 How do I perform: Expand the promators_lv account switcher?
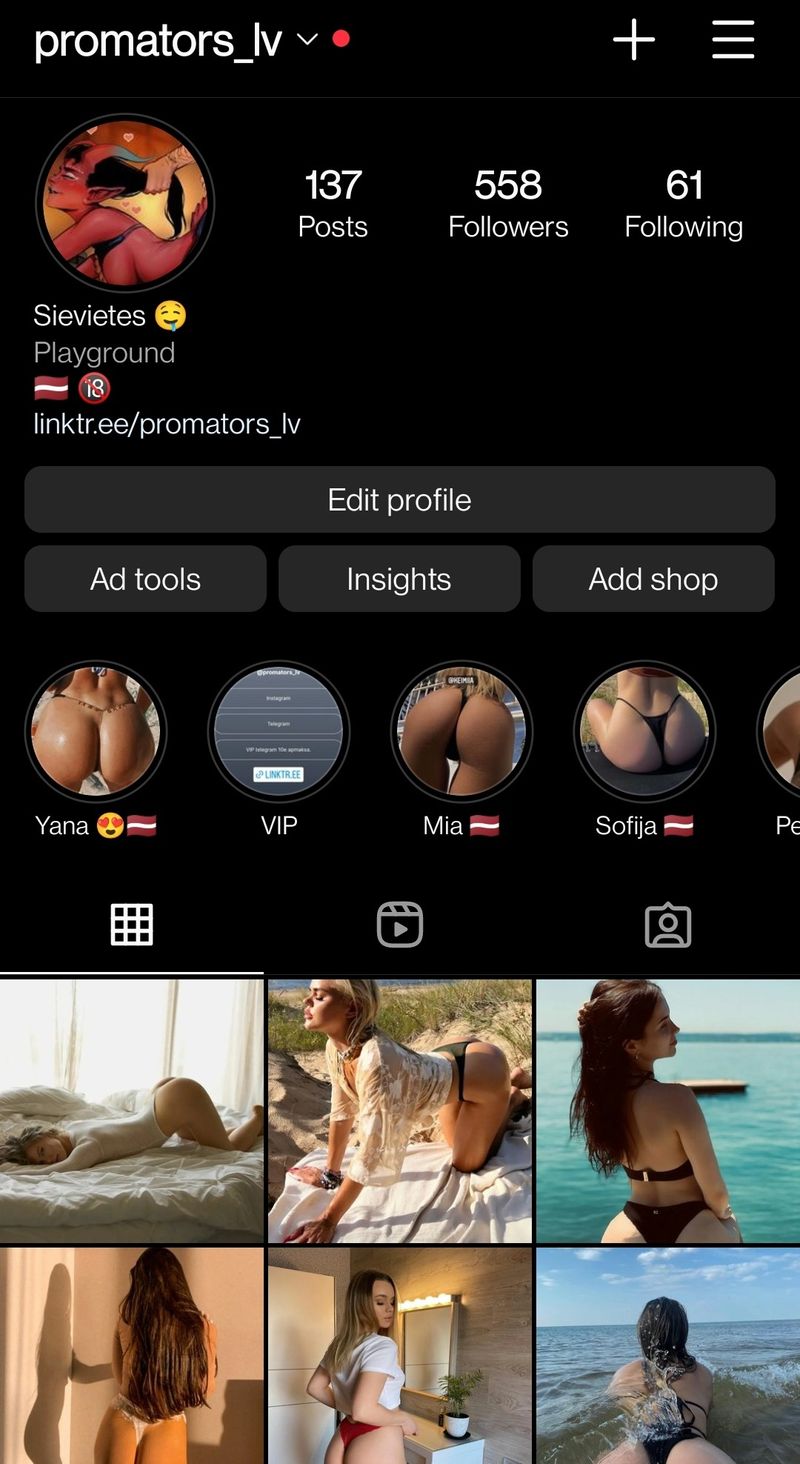pos(307,40)
